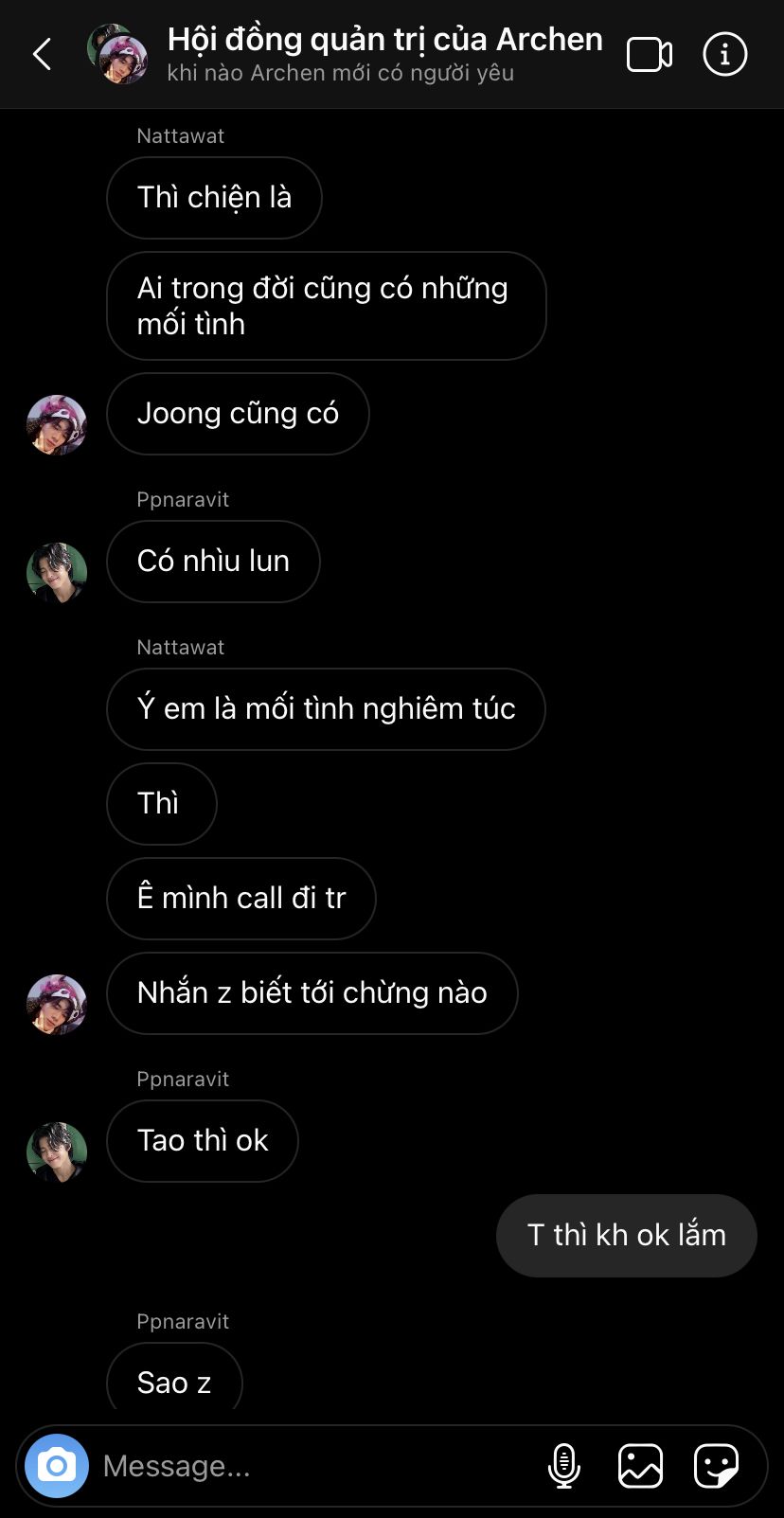View the profile beside "Nhắn z biết tới chừng nào"
The height and width of the screenshot is (1518, 784).
point(57,1004)
